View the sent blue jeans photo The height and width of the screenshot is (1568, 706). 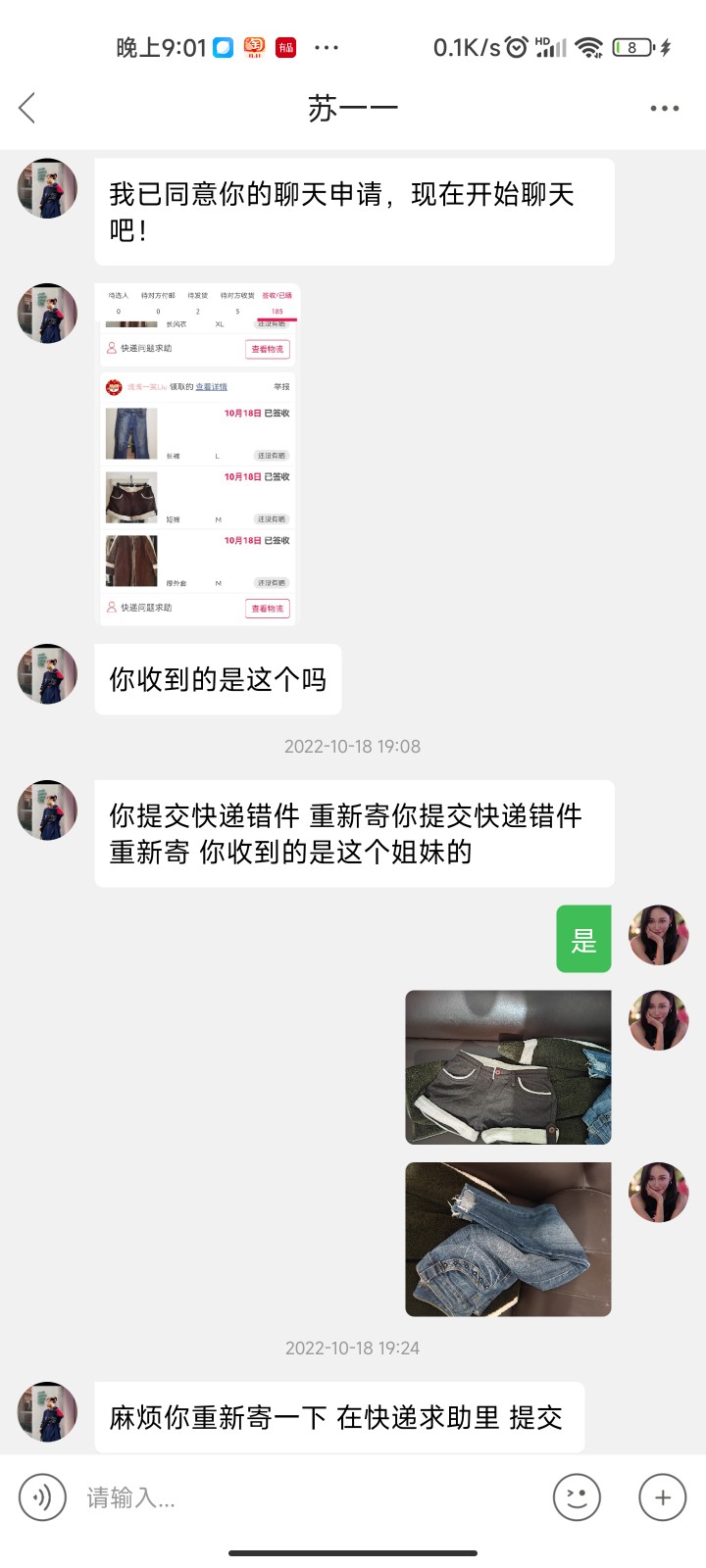508,1239
